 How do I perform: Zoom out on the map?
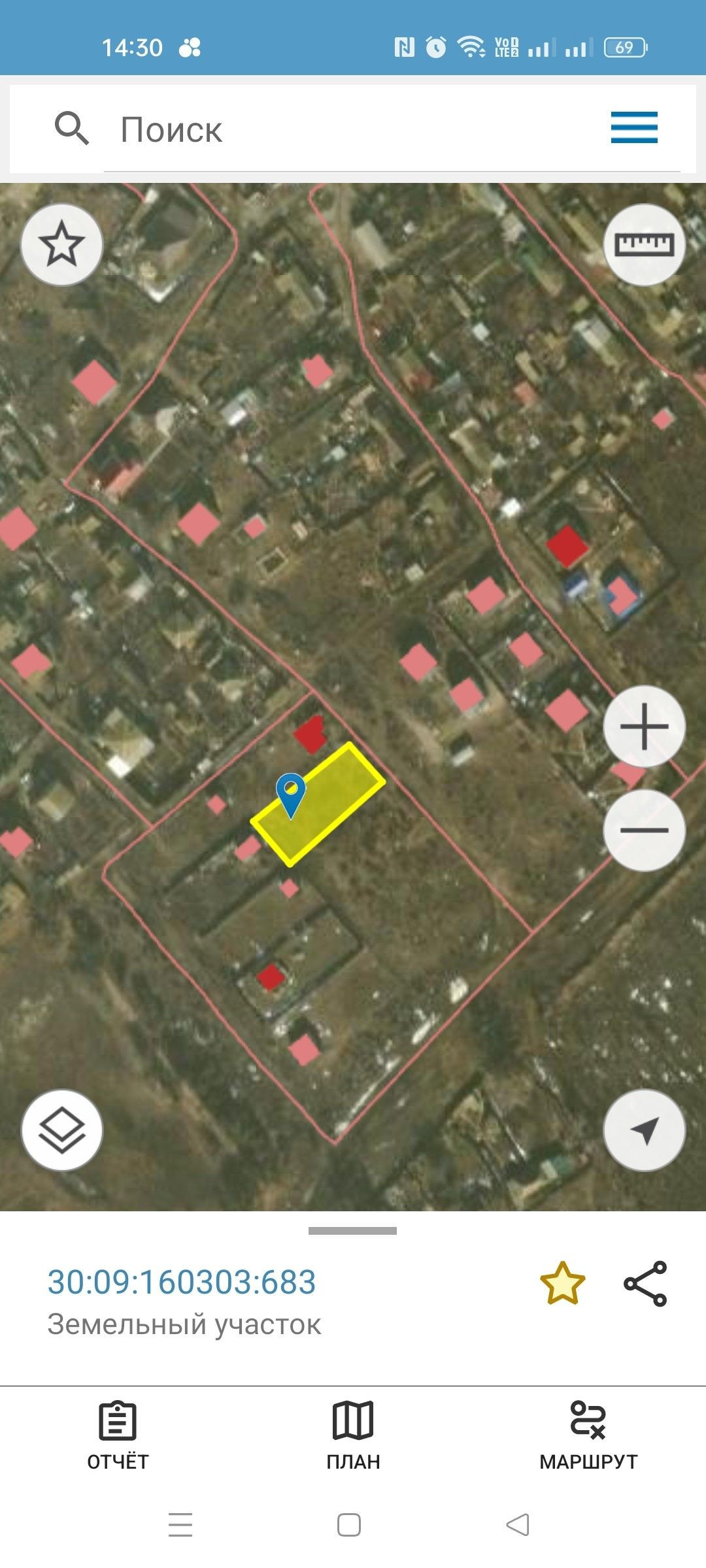(x=644, y=830)
